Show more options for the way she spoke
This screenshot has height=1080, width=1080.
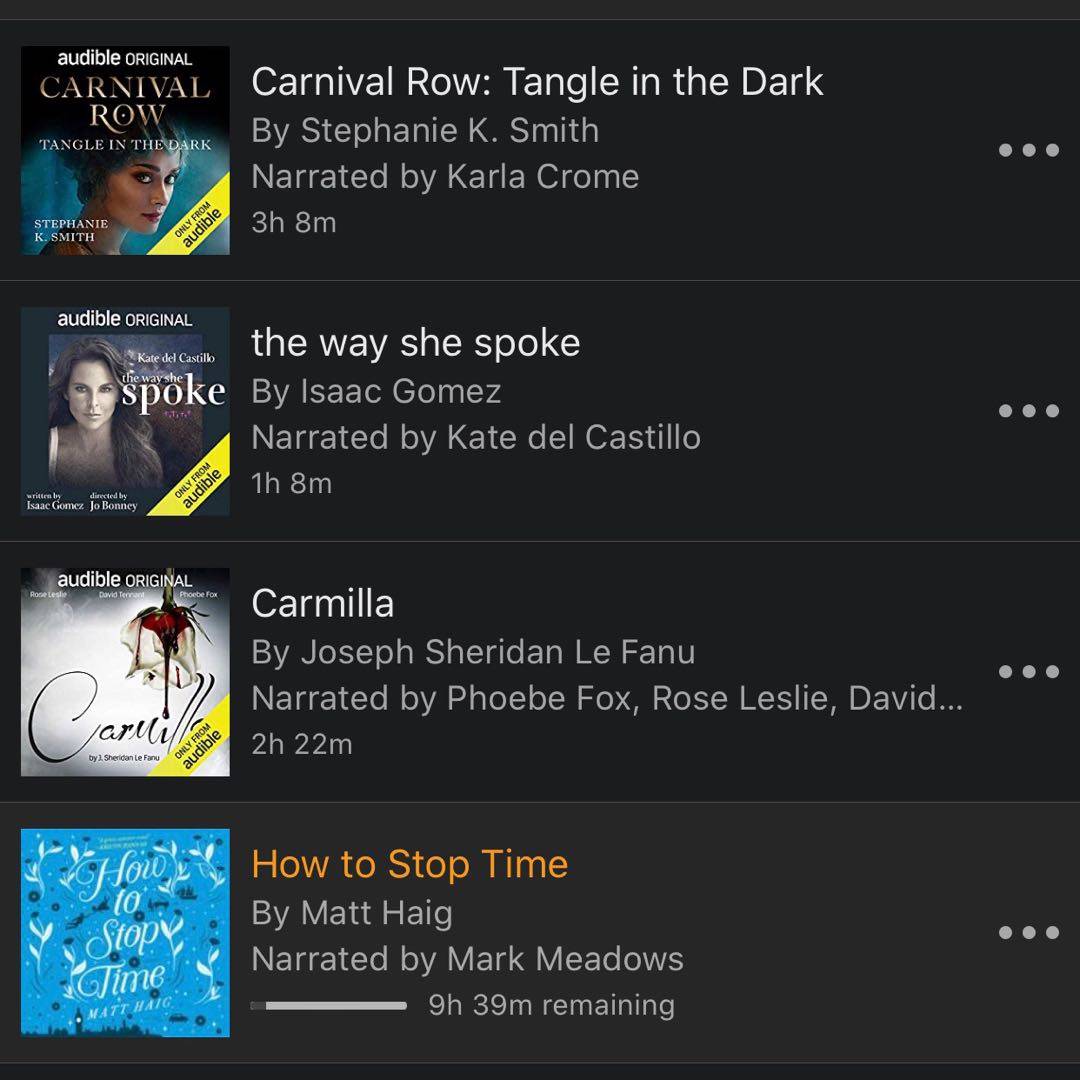pos(1028,411)
